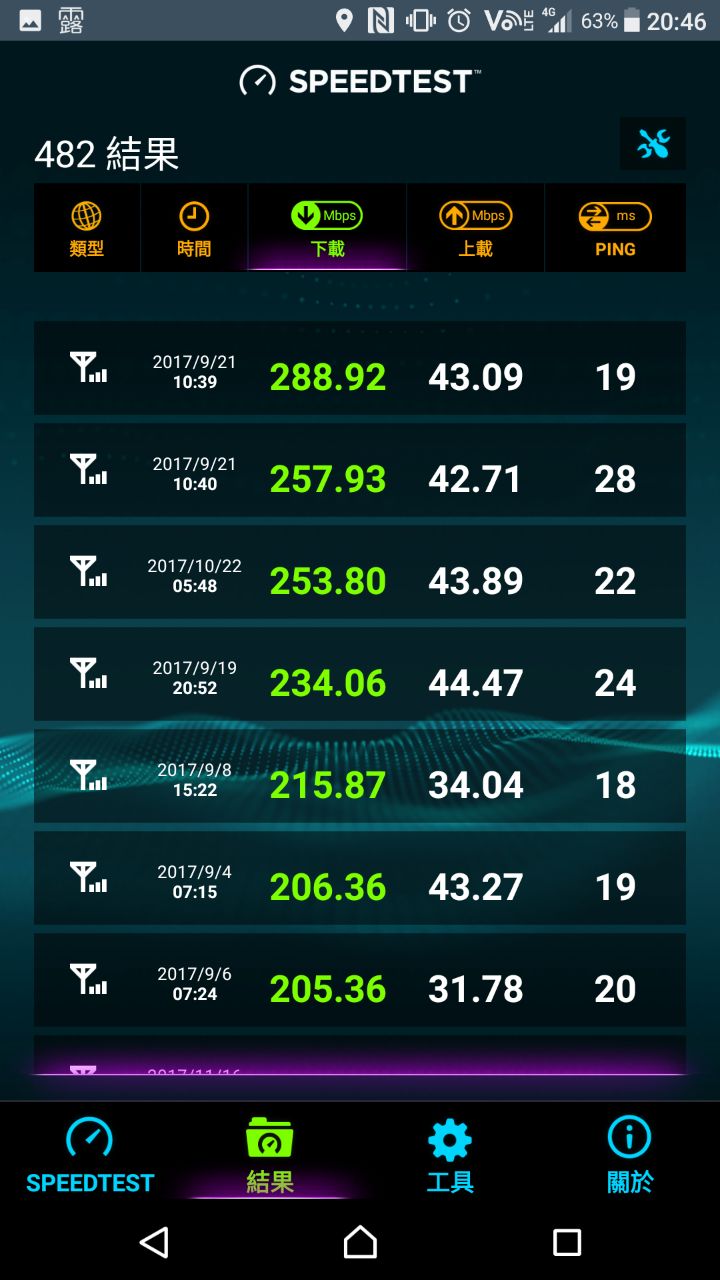Sort results by PING column
Screen dimensions: 720x1280
(615, 228)
